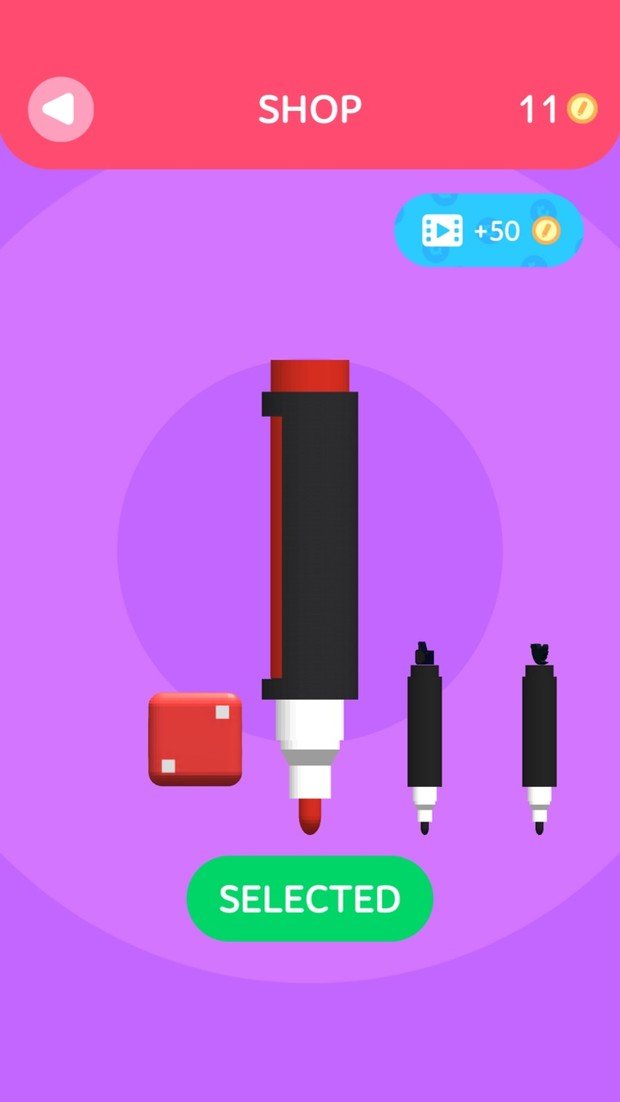Viewport: 620px width, 1102px height.
Task: Watch video ad for +50 coins
Action: (x=489, y=231)
